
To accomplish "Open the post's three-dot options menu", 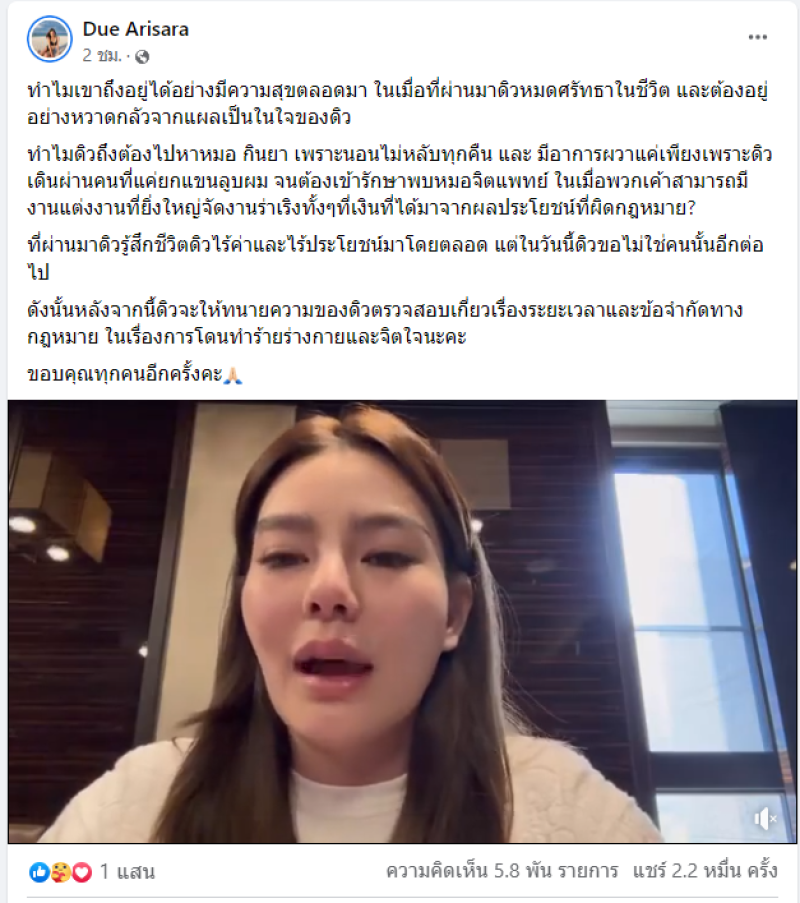I will pyautogui.click(x=758, y=37).
